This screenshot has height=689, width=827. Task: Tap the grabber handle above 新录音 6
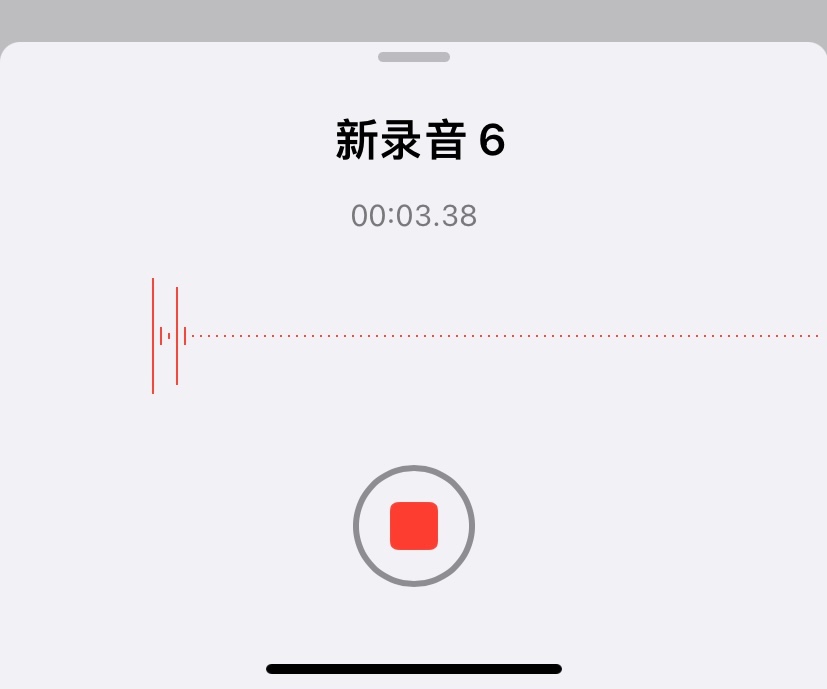(x=413, y=57)
